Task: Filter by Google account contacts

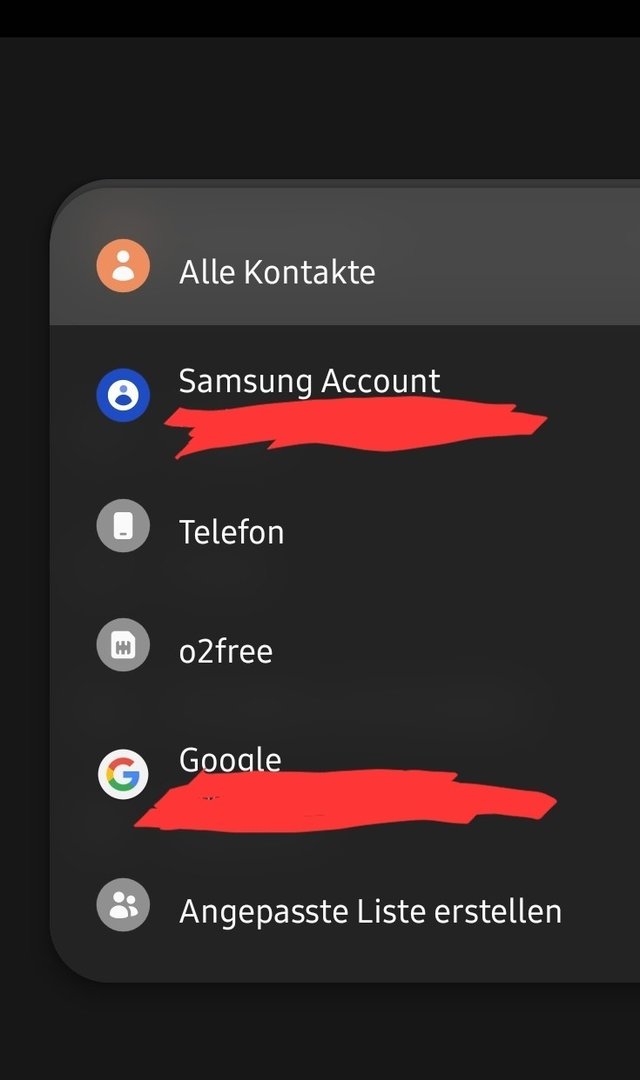Action: pyautogui.click(x=230, y=762)
